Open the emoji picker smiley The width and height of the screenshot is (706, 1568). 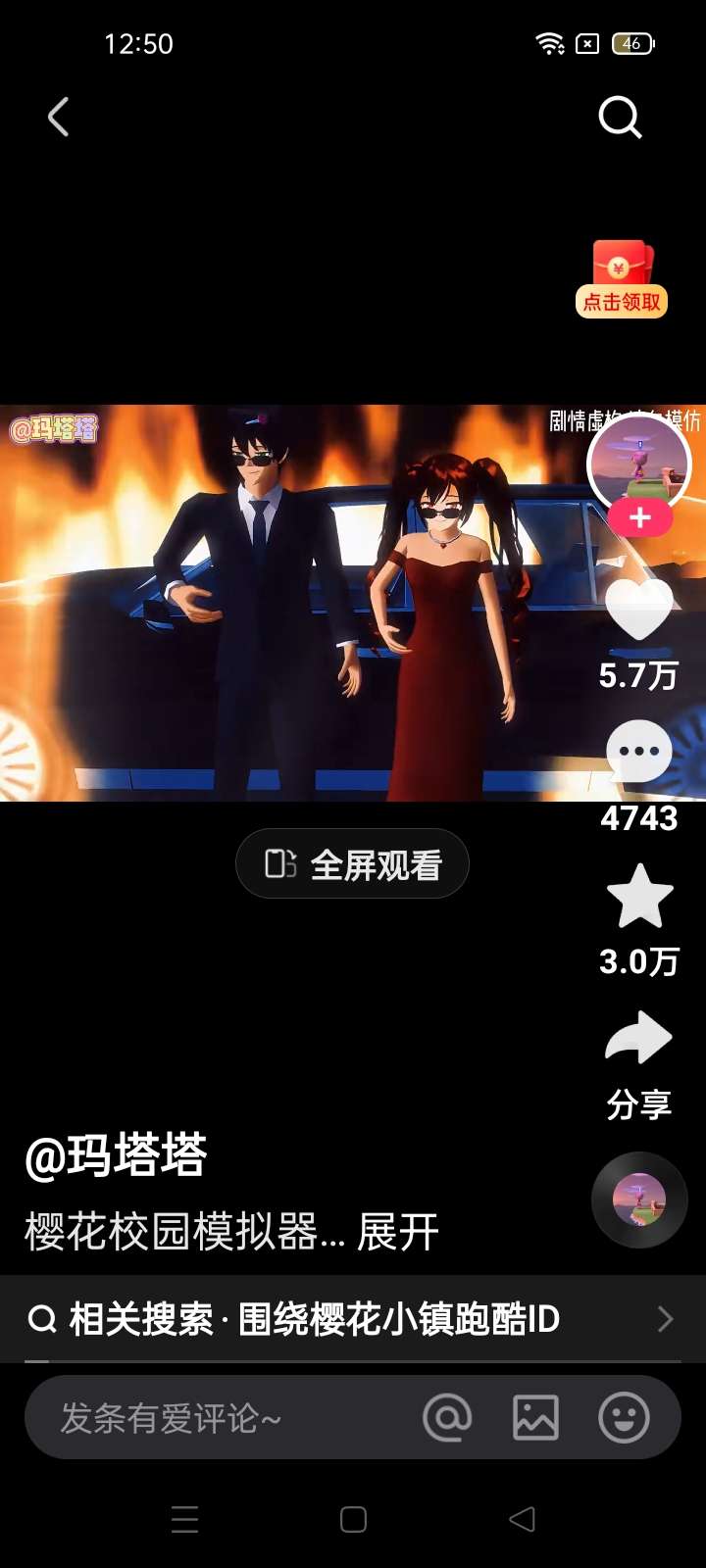coord(624,1418)
